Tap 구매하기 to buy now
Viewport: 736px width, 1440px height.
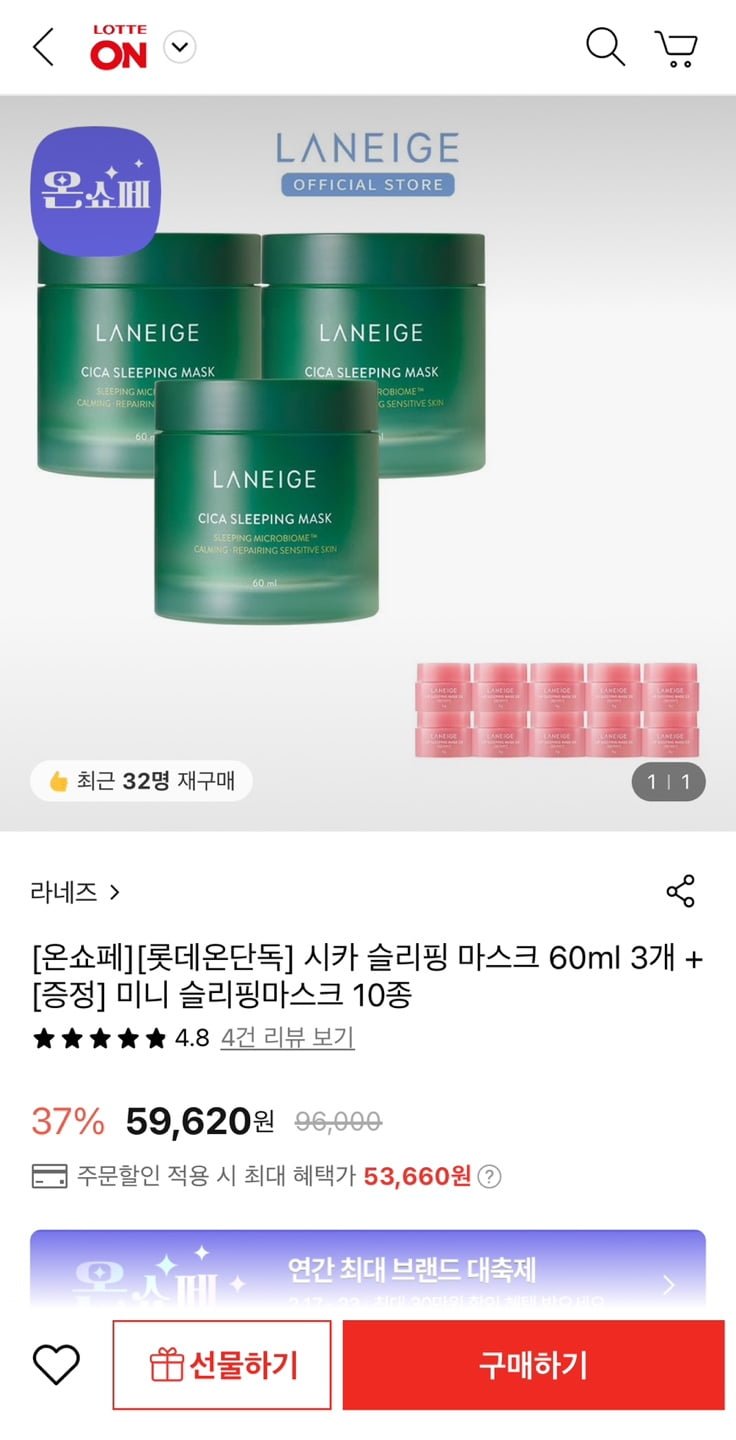[533, 1365]
